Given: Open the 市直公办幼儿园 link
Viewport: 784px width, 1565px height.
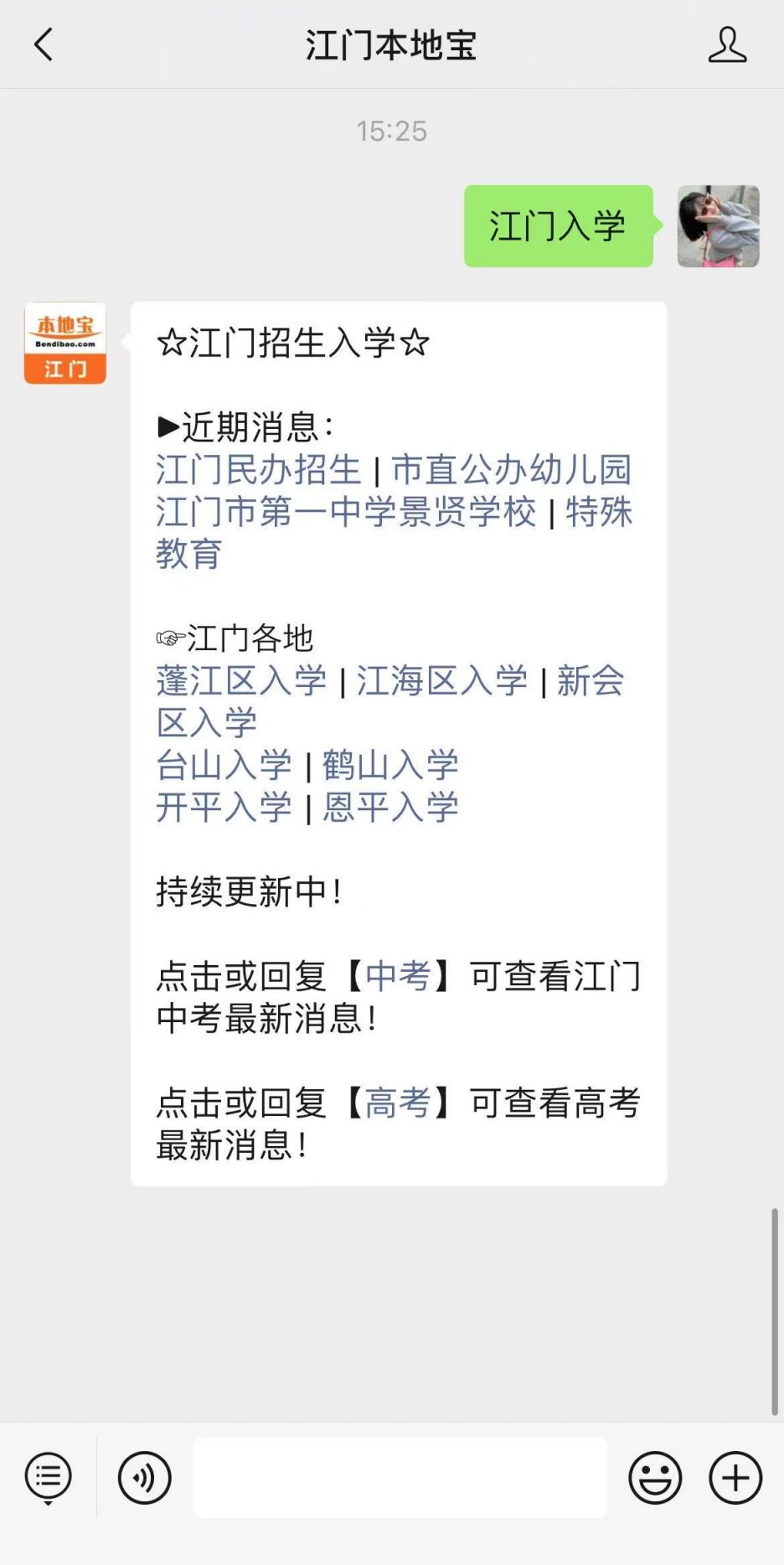Looking at the screenshot, I should click(x=511, y=470).
